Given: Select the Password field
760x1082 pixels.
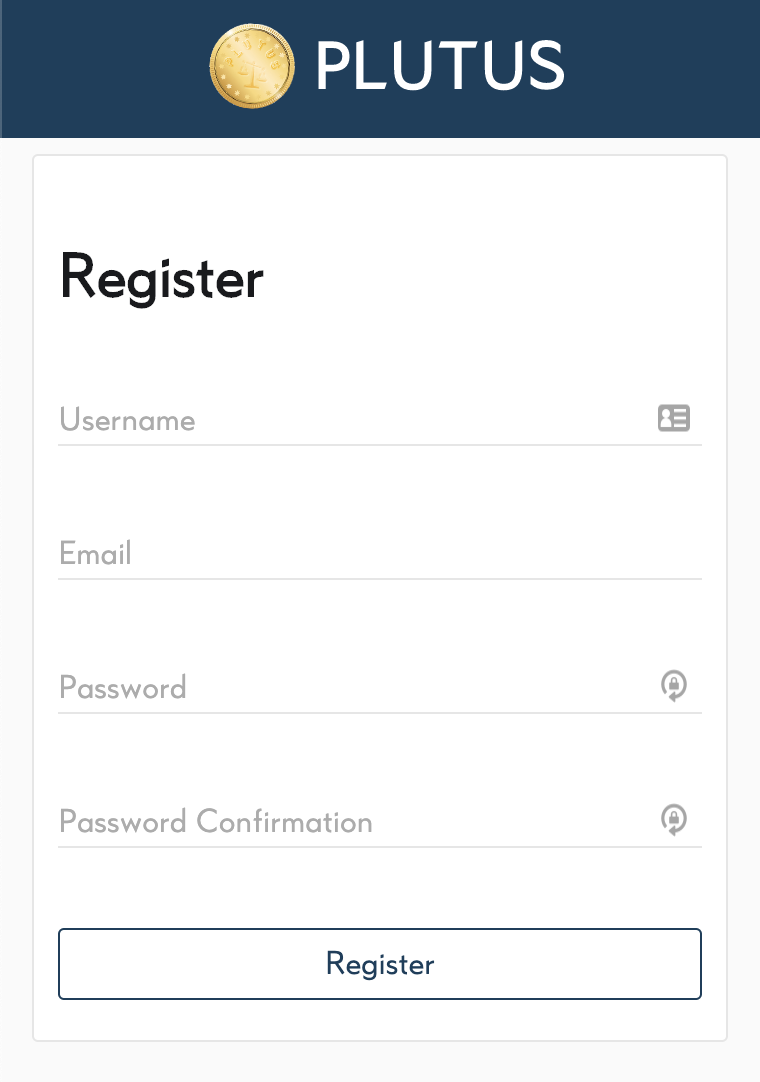Looking at the screenshot, I should 350,687.
